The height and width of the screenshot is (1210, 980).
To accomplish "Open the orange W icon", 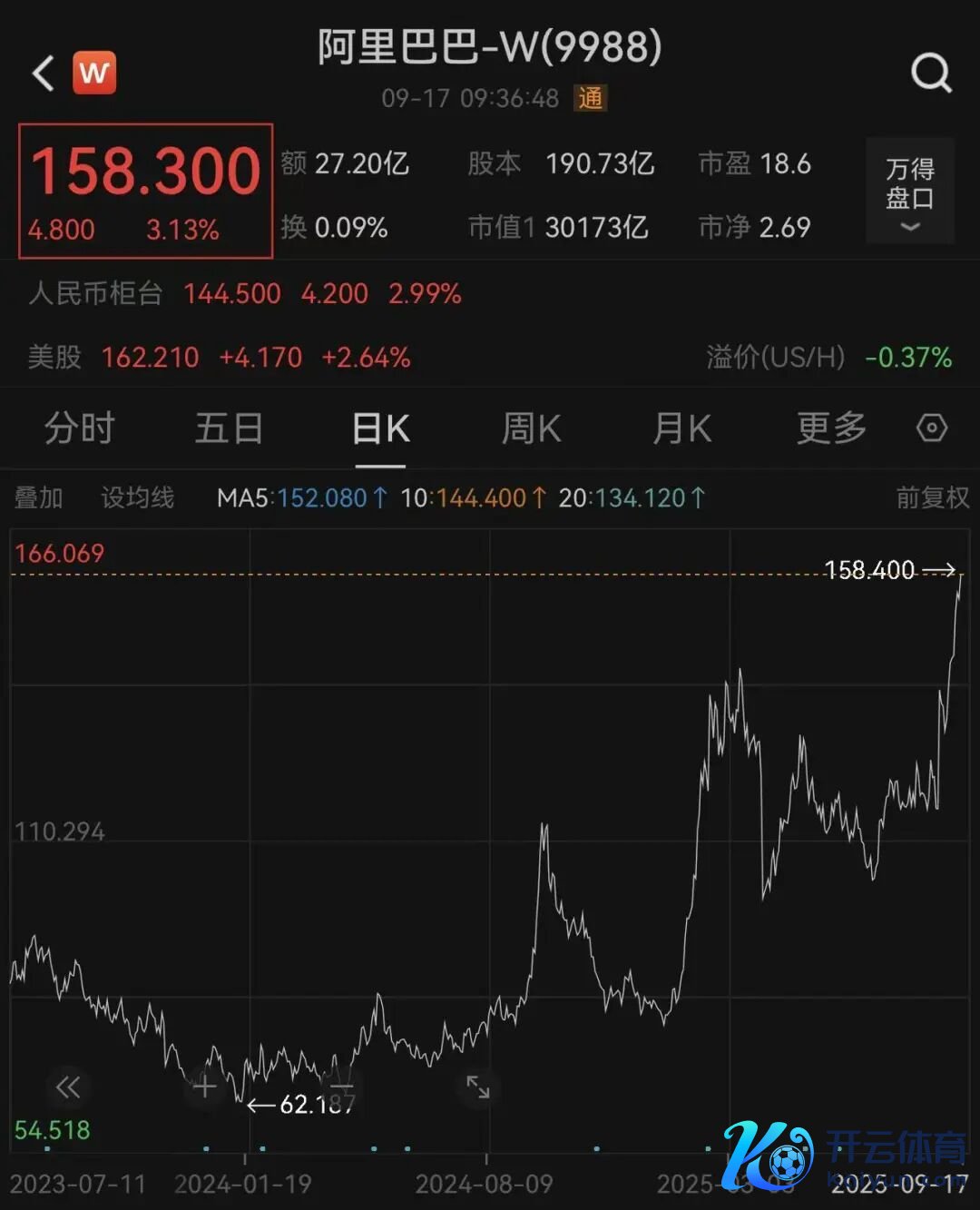I will pyautogui.click(x=94, y=74).
